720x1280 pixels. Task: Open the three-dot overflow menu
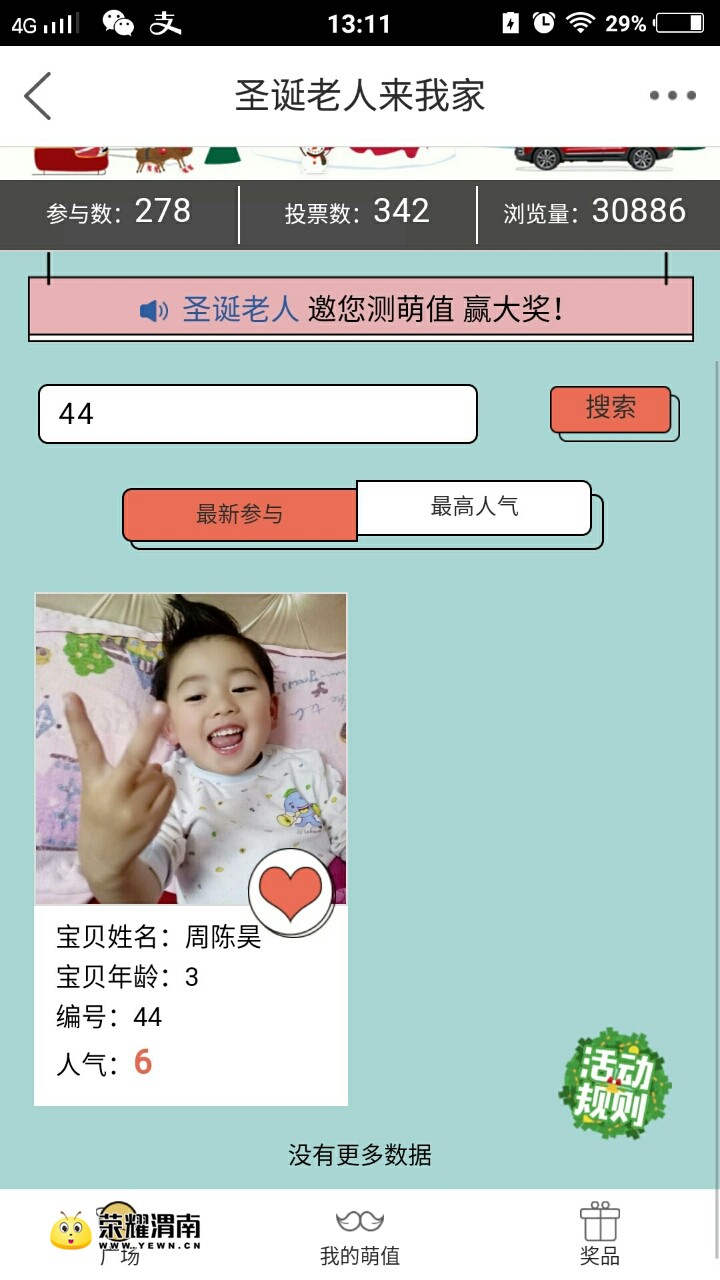click(672, 96)
